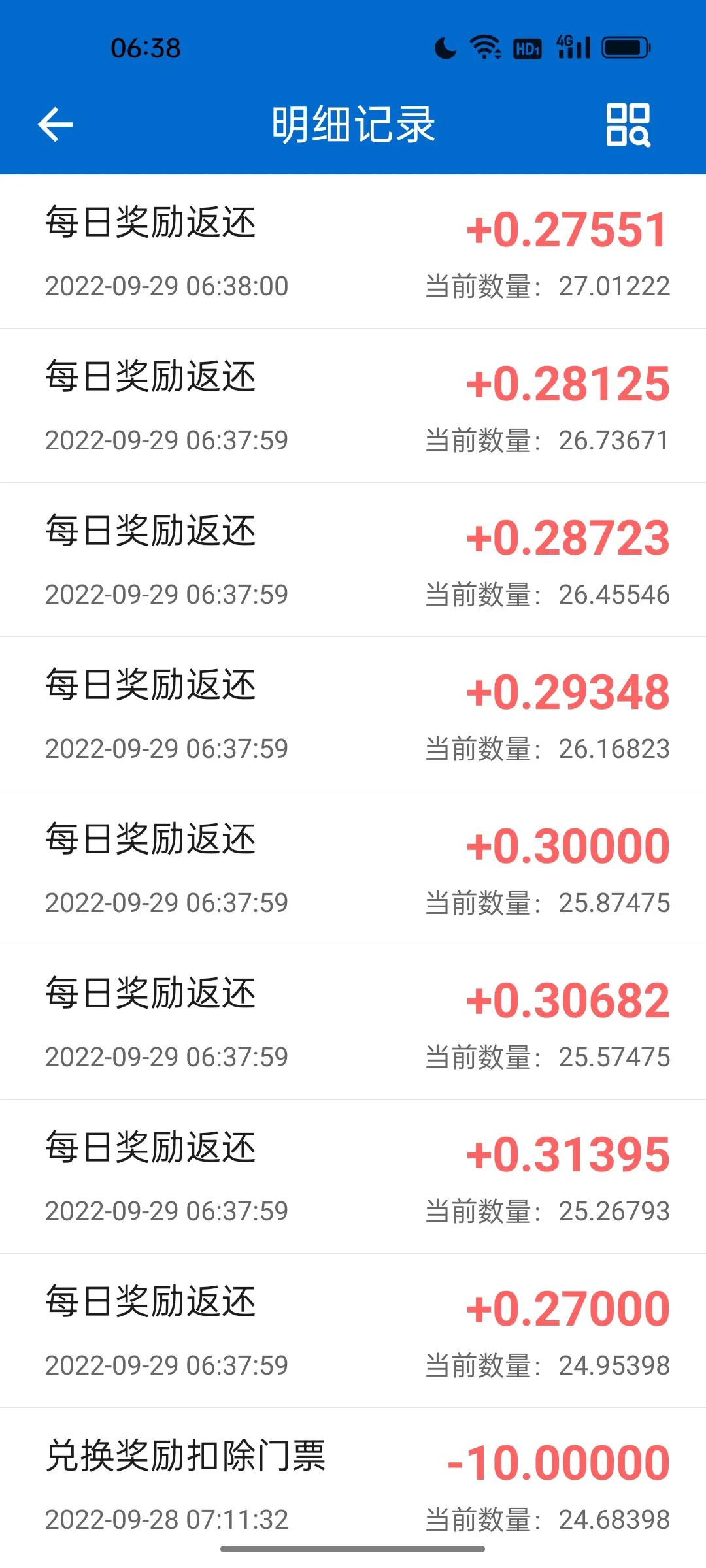Open the filter search icon in header
Screen dimensions: 706x1568
click(628, 124)
